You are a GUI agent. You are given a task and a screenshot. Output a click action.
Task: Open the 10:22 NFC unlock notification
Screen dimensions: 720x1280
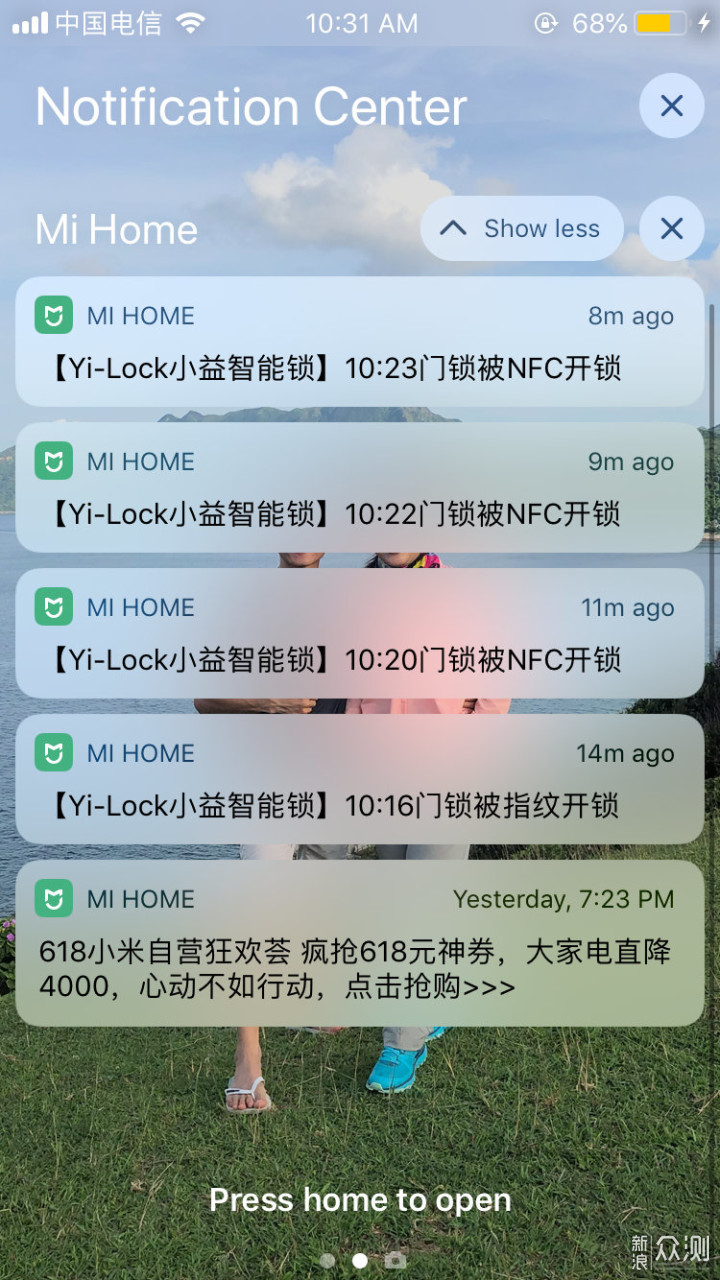coord(360,488)
